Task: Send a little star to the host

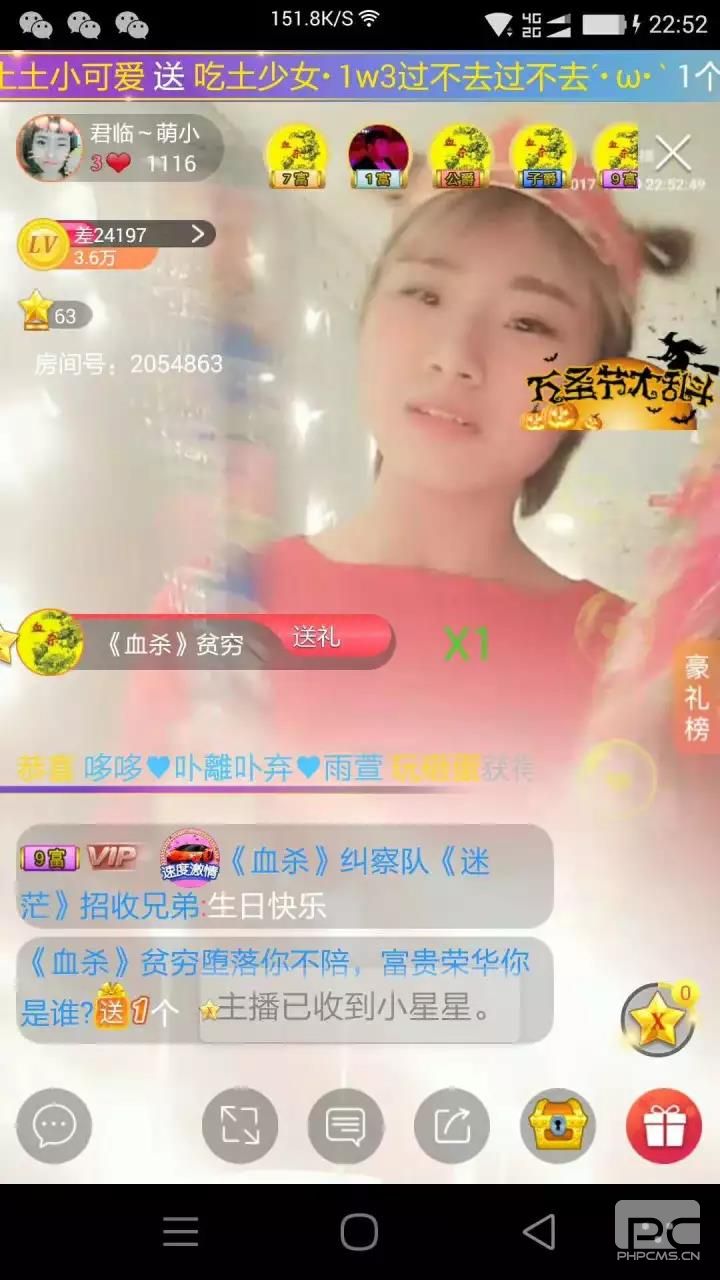Action: 657,1020
